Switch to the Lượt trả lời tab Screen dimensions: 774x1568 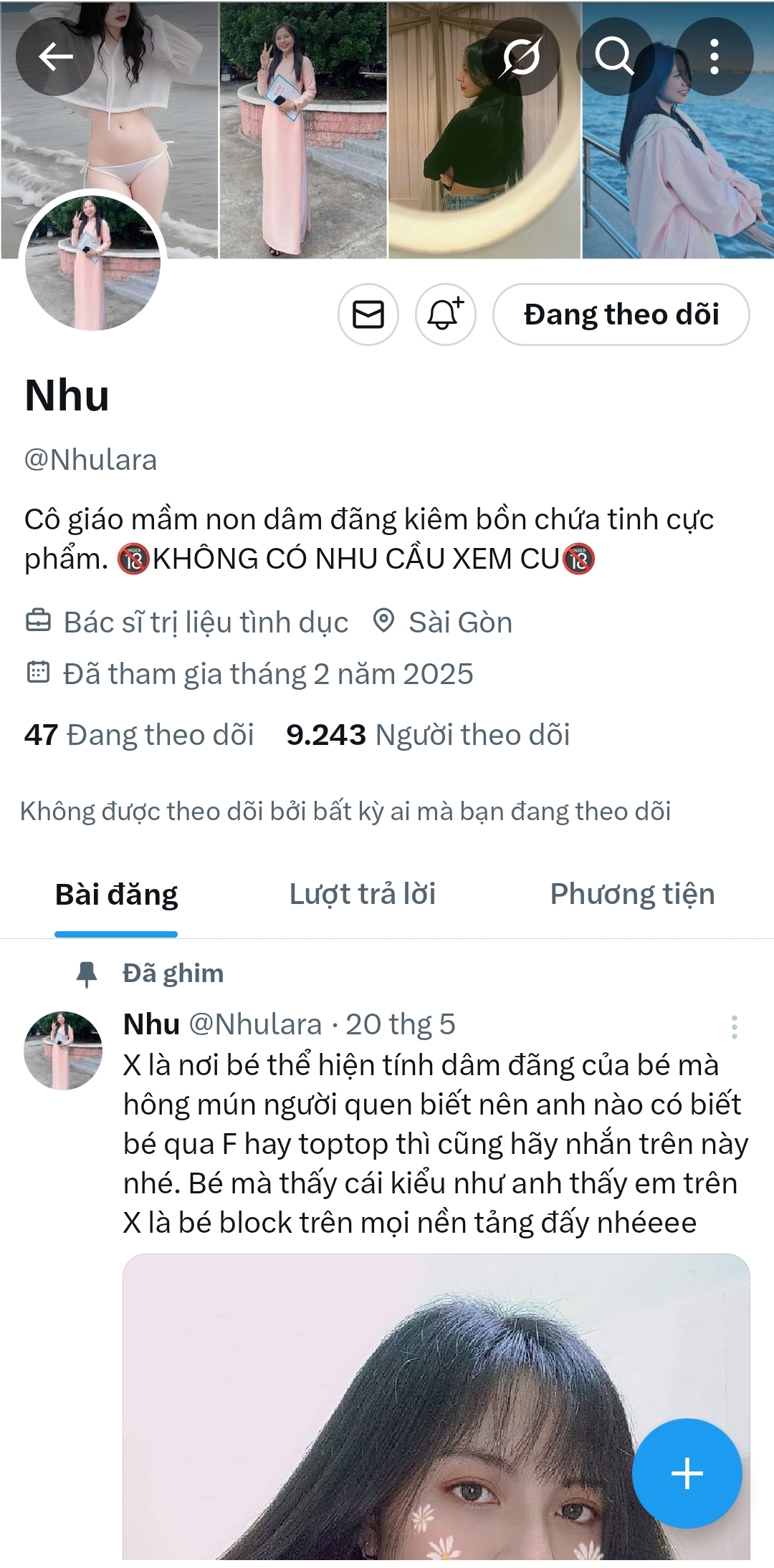[362, 894]
